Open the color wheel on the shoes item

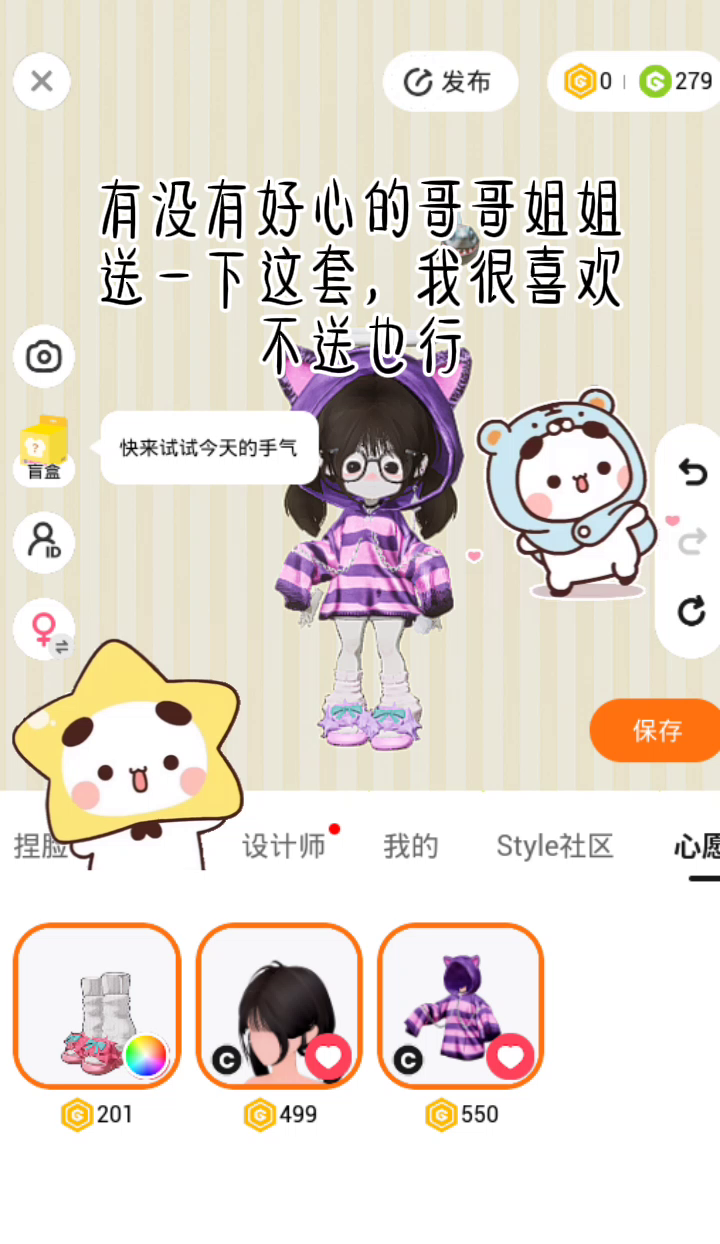[x=146, y=1056]
